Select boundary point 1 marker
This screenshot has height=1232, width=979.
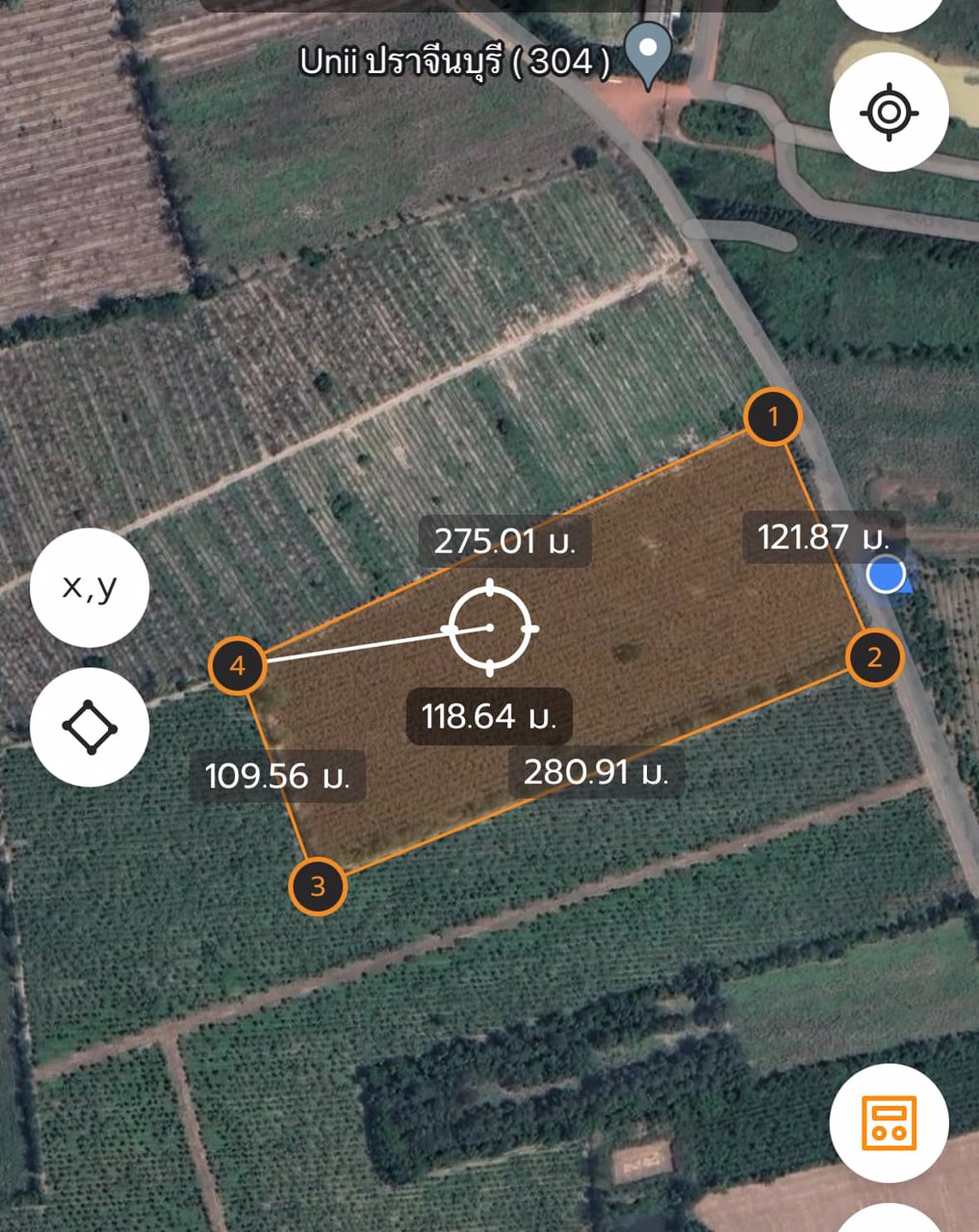point(772,417)
